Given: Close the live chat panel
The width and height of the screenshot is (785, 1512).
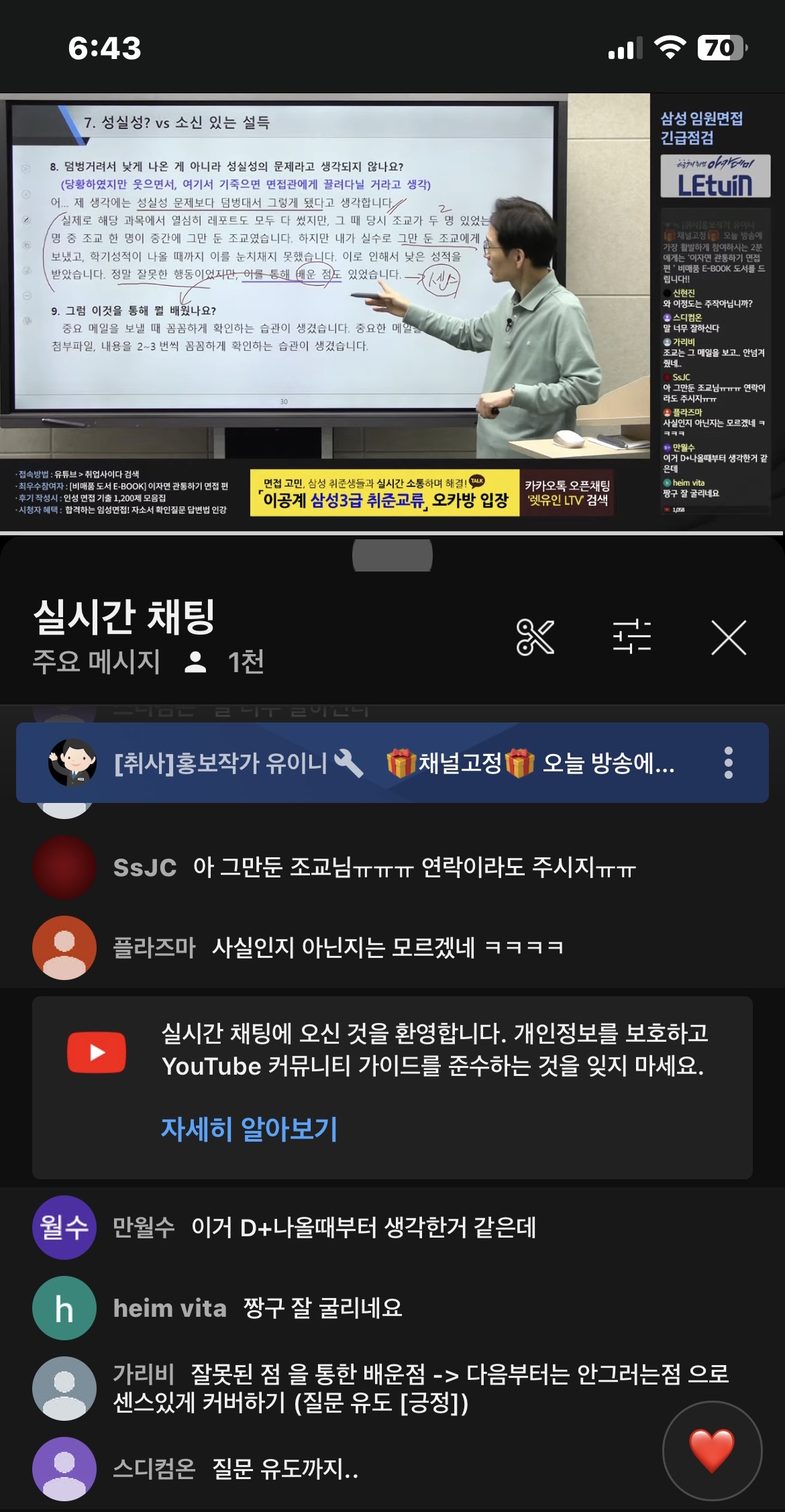Looking at the screenshot, I should click(729, 637).
